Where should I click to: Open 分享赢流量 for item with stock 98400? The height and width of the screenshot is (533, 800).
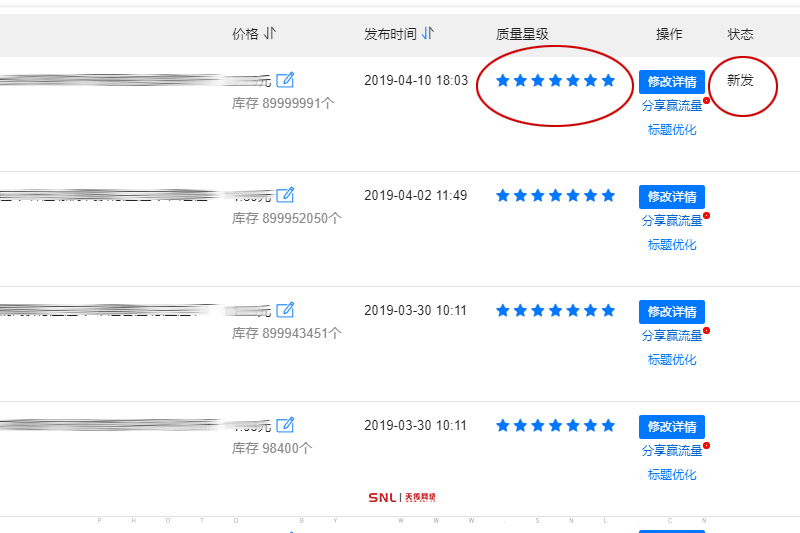click(671, 451)
